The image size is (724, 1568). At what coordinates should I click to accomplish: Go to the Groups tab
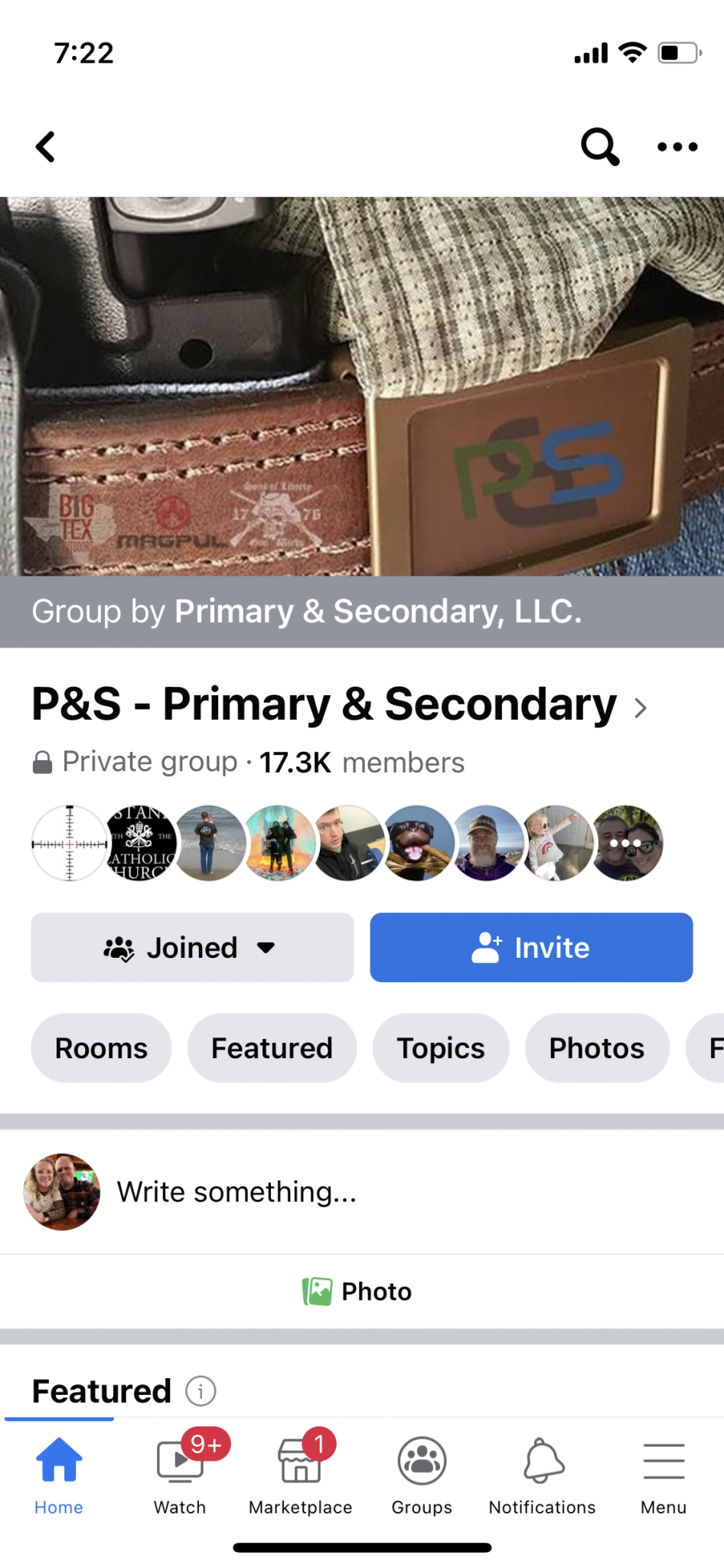point(422,1474)
